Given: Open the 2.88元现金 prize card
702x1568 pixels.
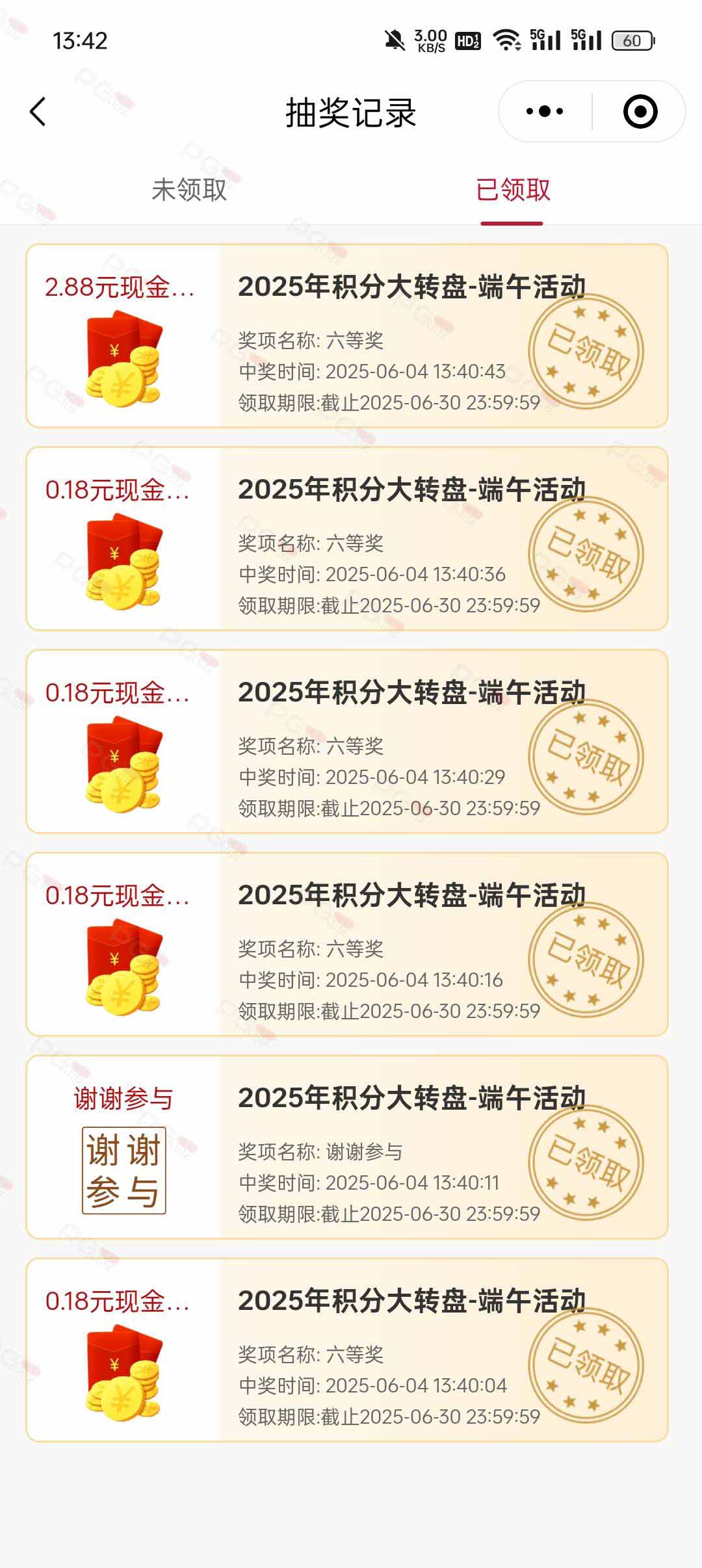Looking at the screenshot, I should coord(347,335).
